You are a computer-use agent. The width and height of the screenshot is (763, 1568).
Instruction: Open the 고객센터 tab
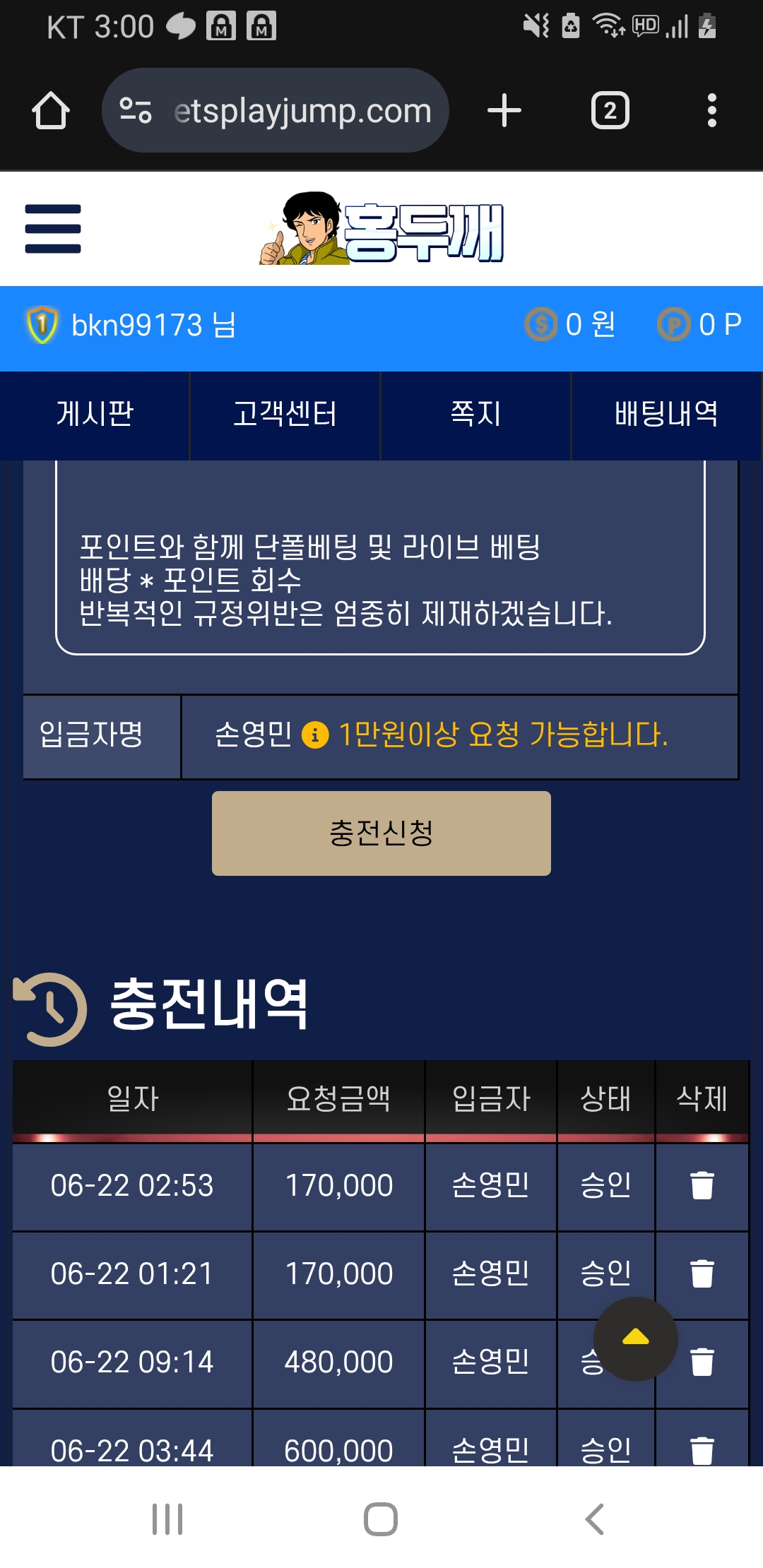point(285,414)
